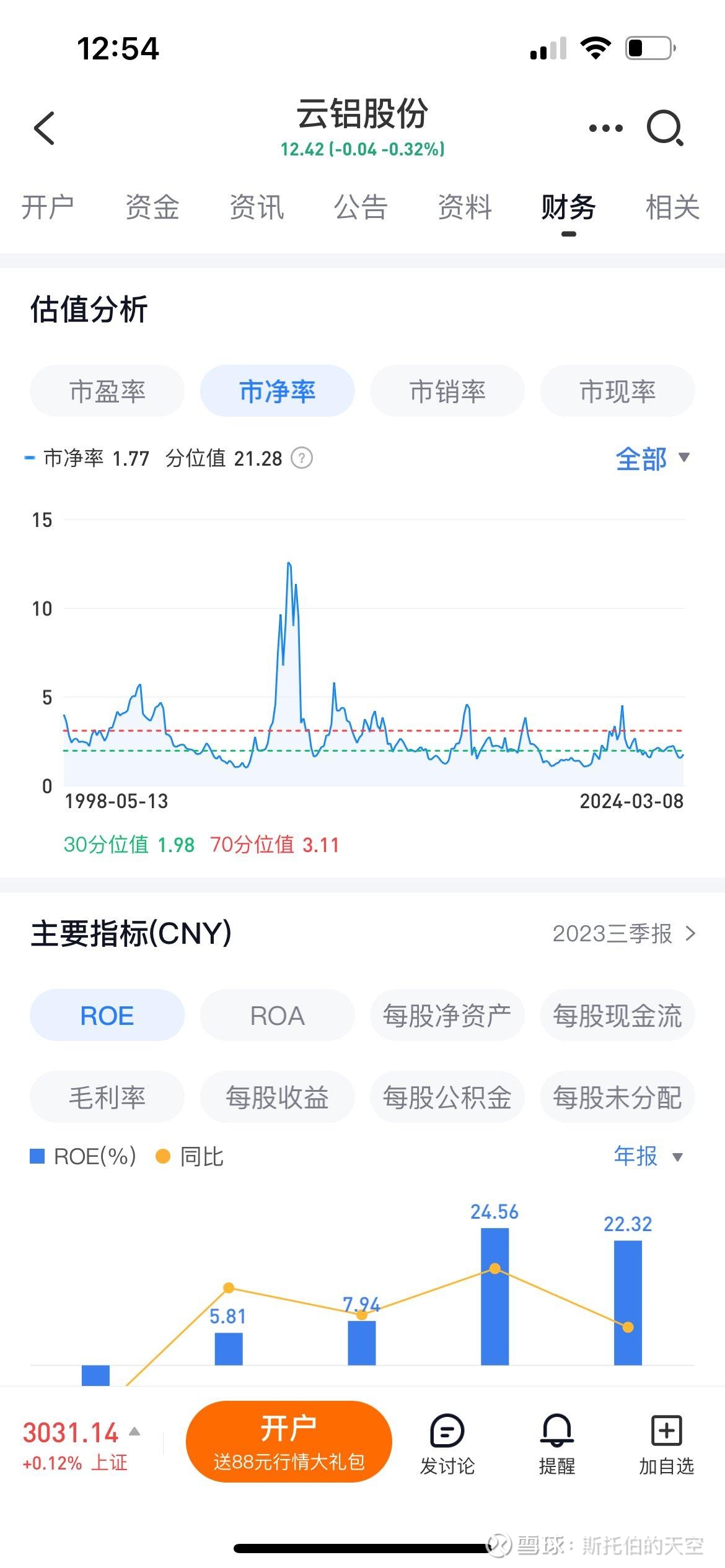
Task: Switch to the 公告 tab
Action: [x=361, y=207]
